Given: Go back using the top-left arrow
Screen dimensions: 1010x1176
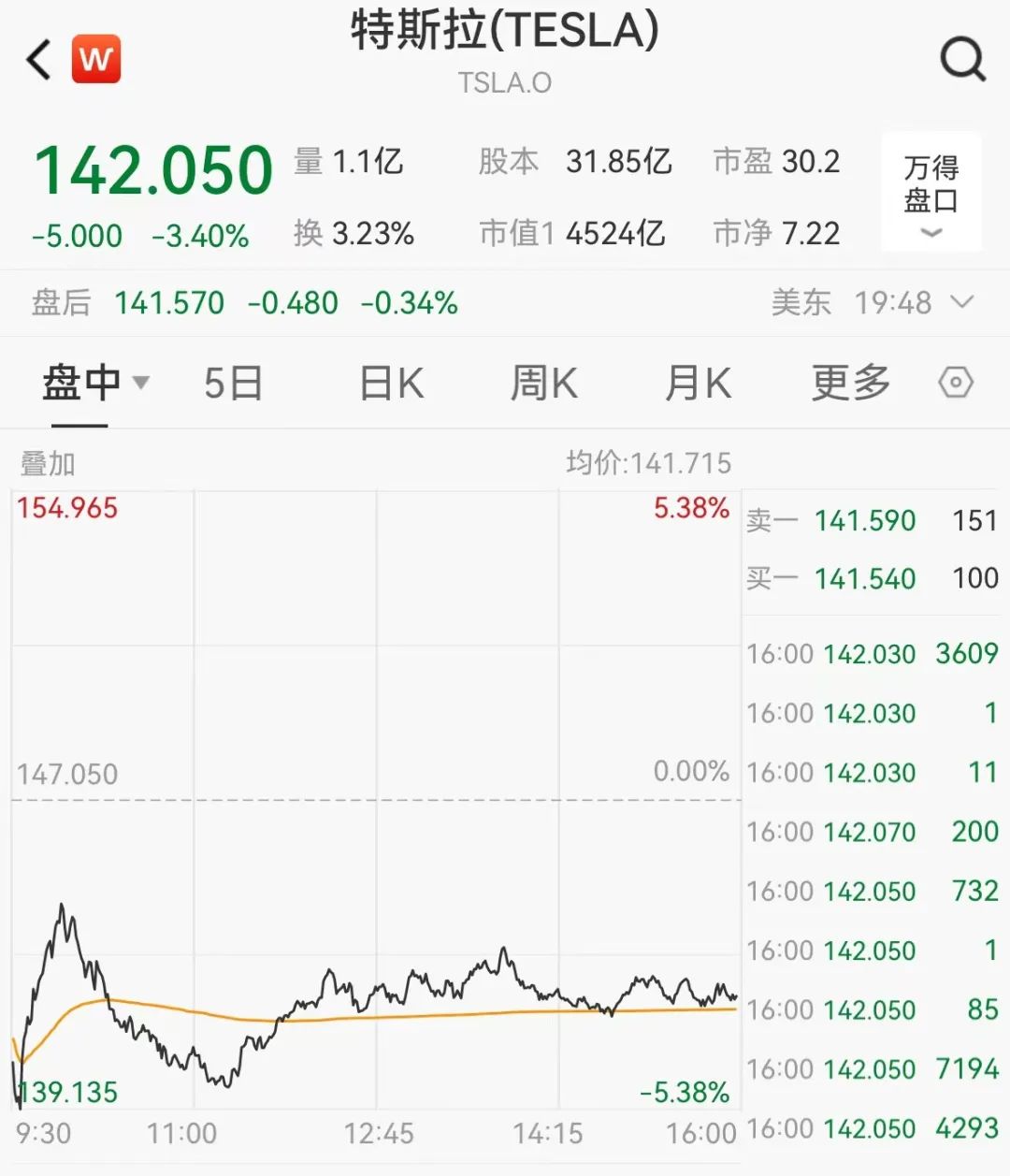Looking at the screenshot, I should pos(39,61).
